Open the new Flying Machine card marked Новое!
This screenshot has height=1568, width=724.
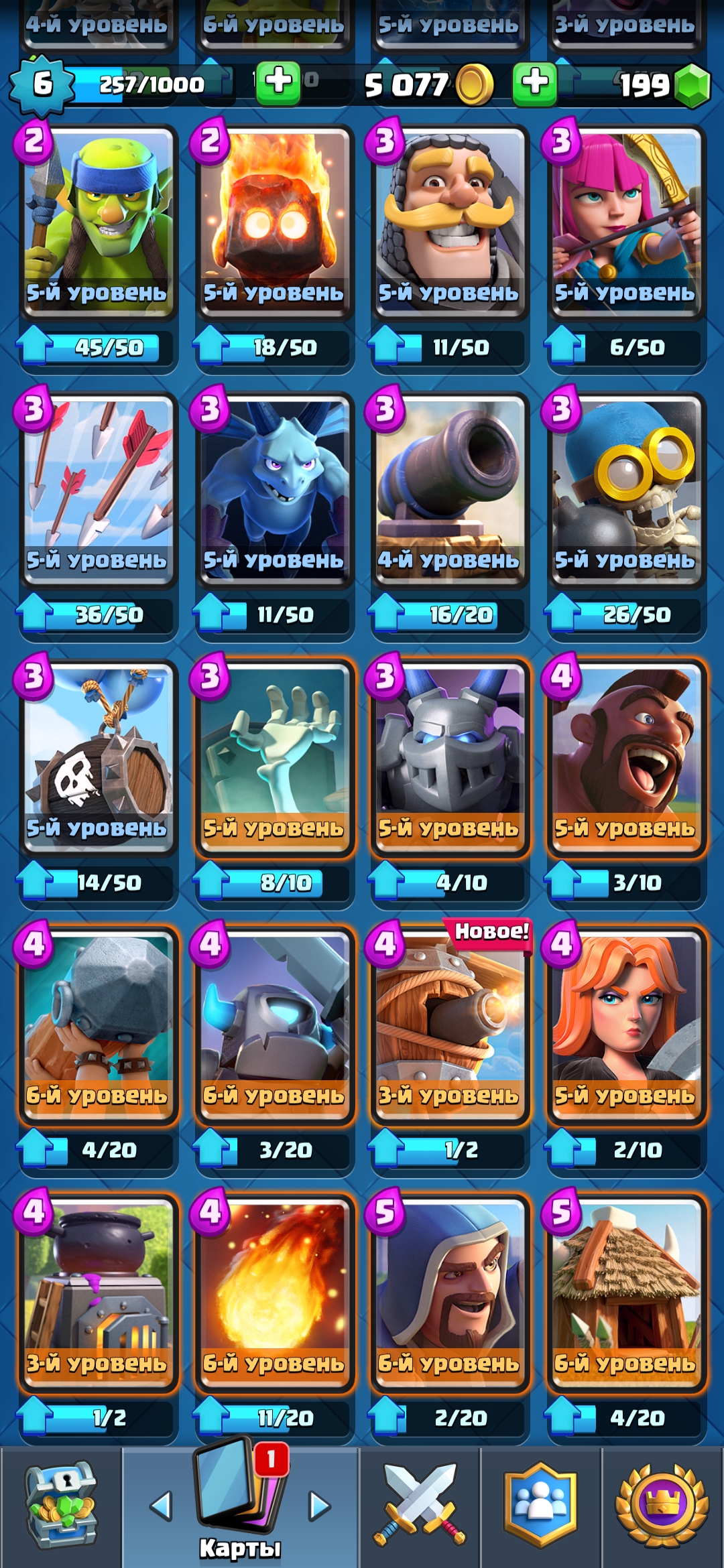pos(450,1025)
